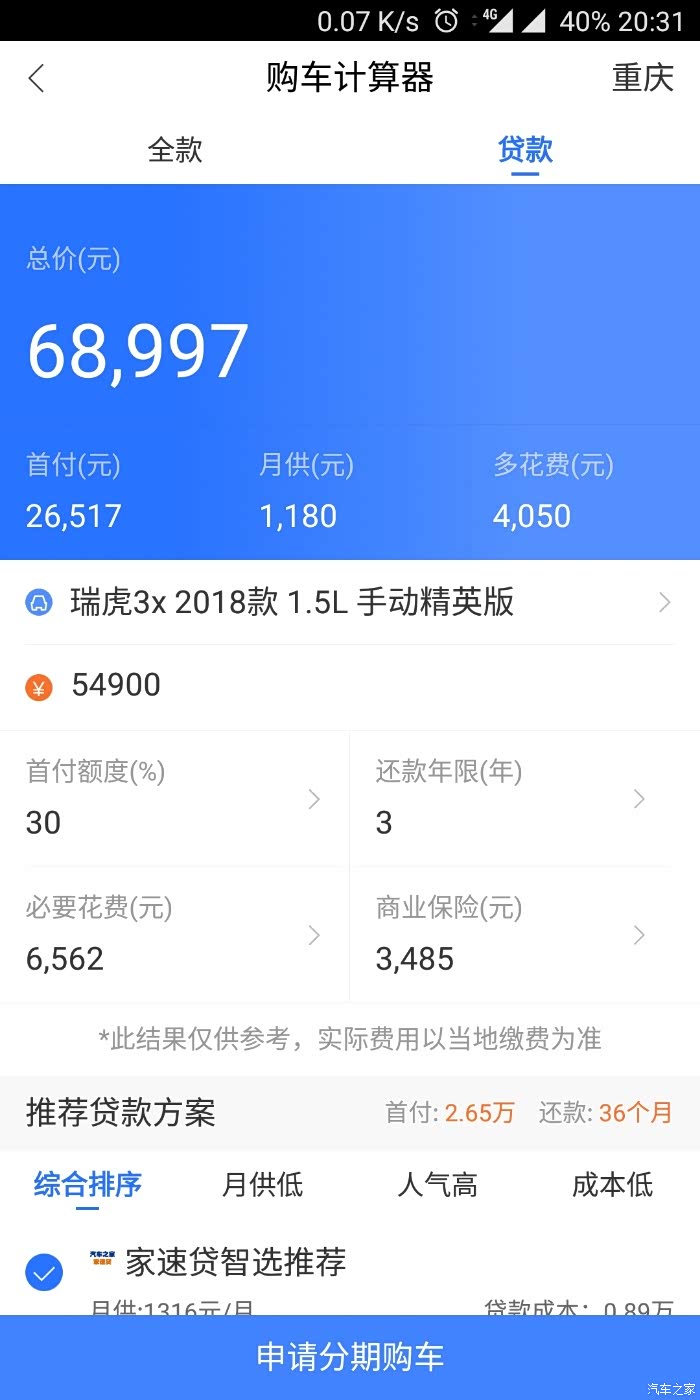This screenshot has height=1400, width=700.
Task: Tap 申请分期购车 button
Action: [350, 1357]
